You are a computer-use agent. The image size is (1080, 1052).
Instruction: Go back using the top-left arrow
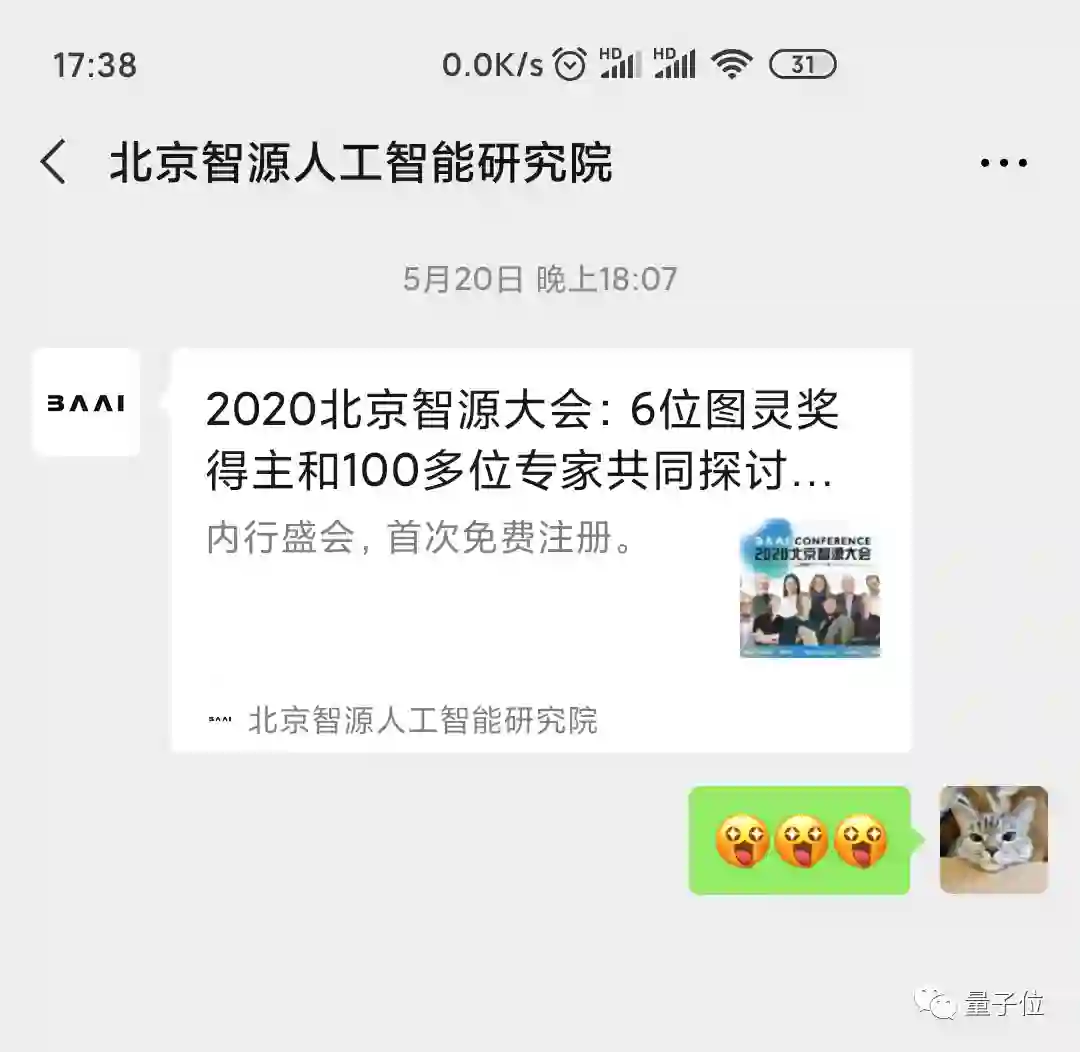(x=54, y=163)
